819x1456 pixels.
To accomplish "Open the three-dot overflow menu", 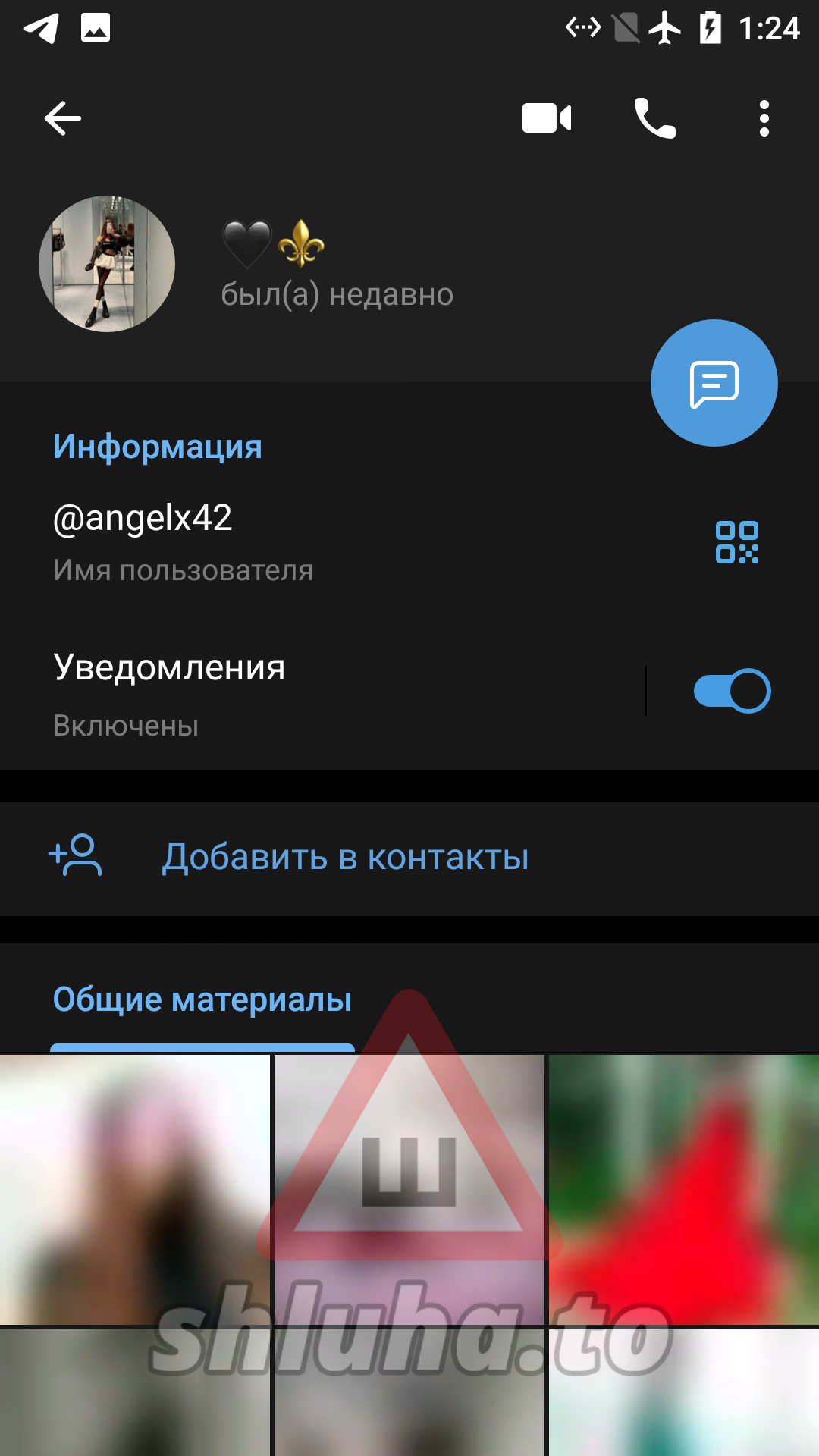I will click(764, 118).
